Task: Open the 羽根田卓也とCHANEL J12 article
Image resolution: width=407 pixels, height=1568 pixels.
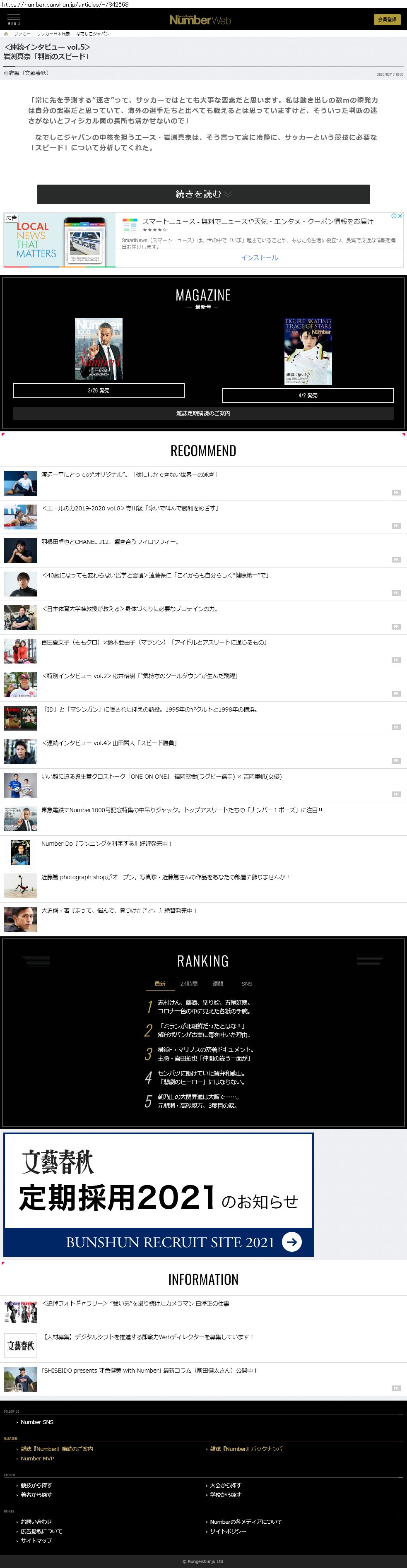Action: pos(110,542)
